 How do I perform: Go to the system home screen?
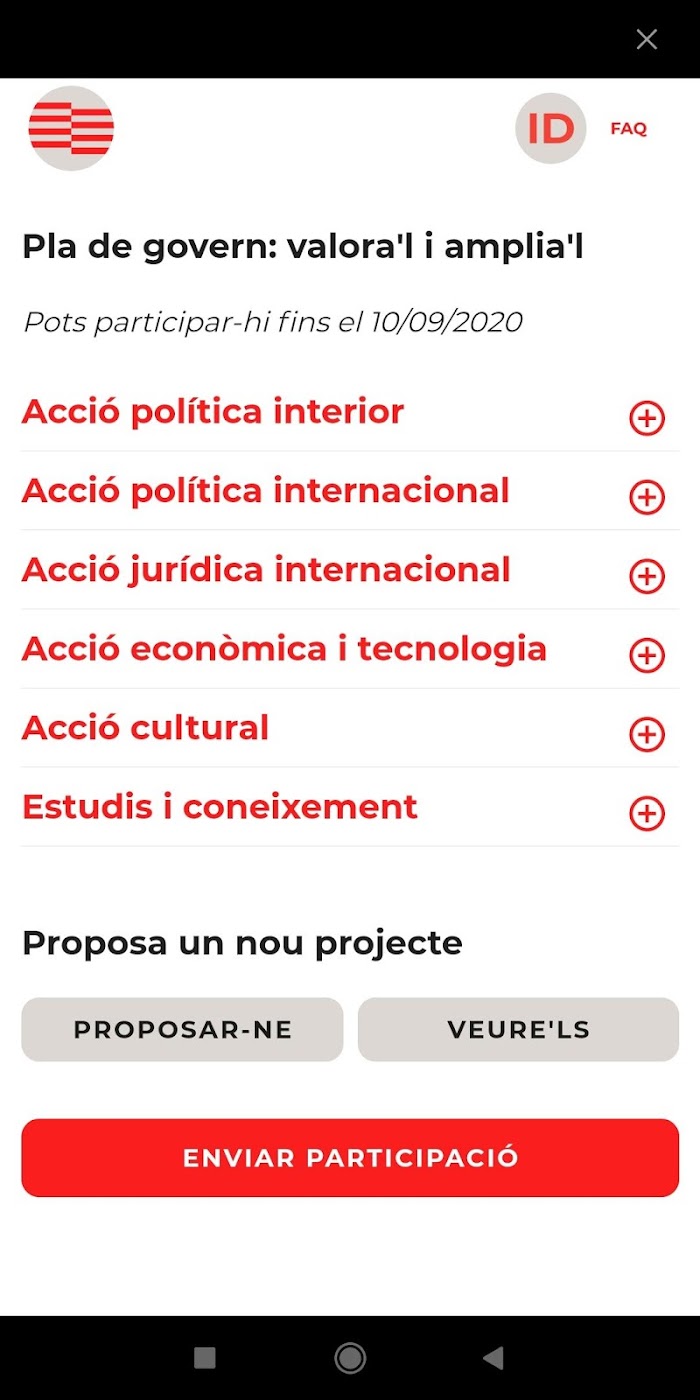(350, 1357)
